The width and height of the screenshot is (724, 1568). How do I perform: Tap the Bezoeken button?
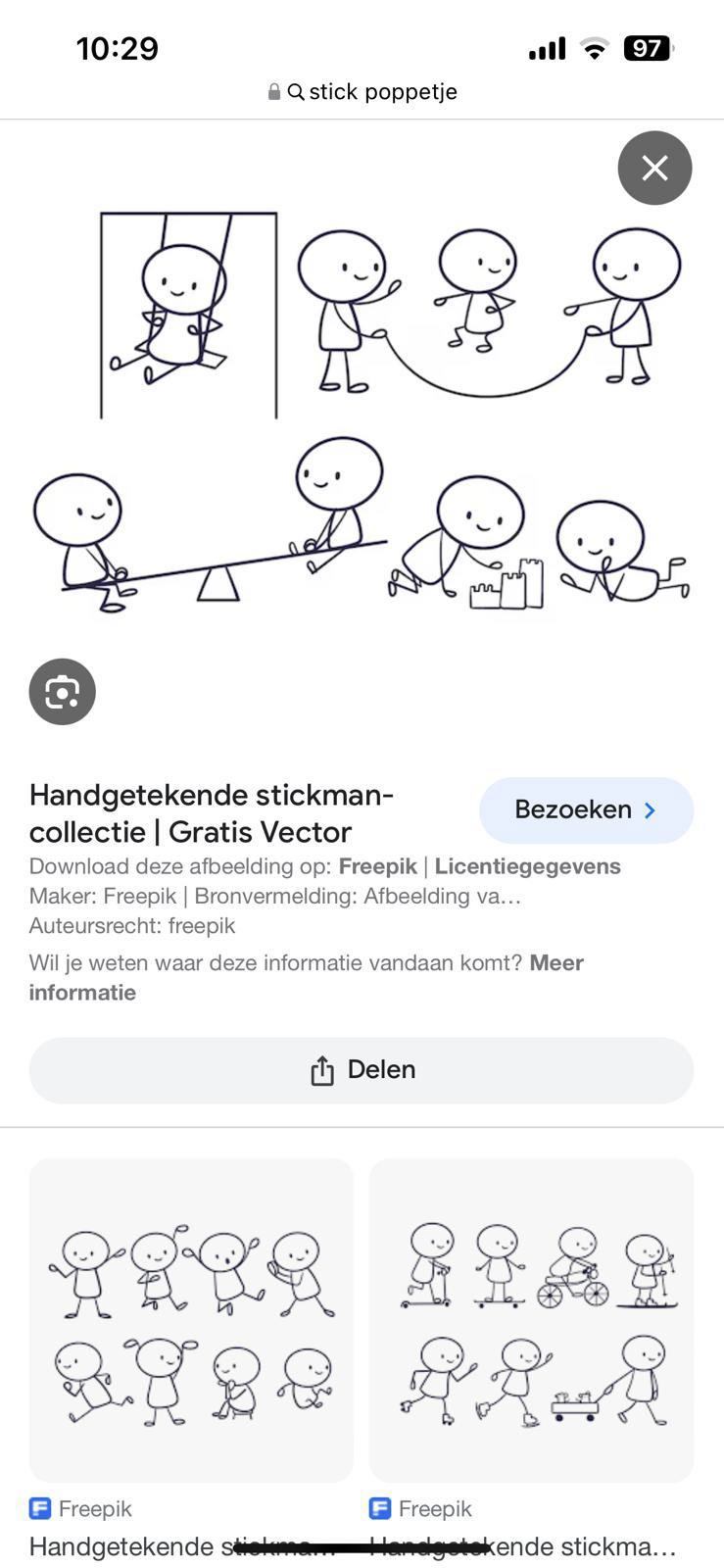click(586, 810)
